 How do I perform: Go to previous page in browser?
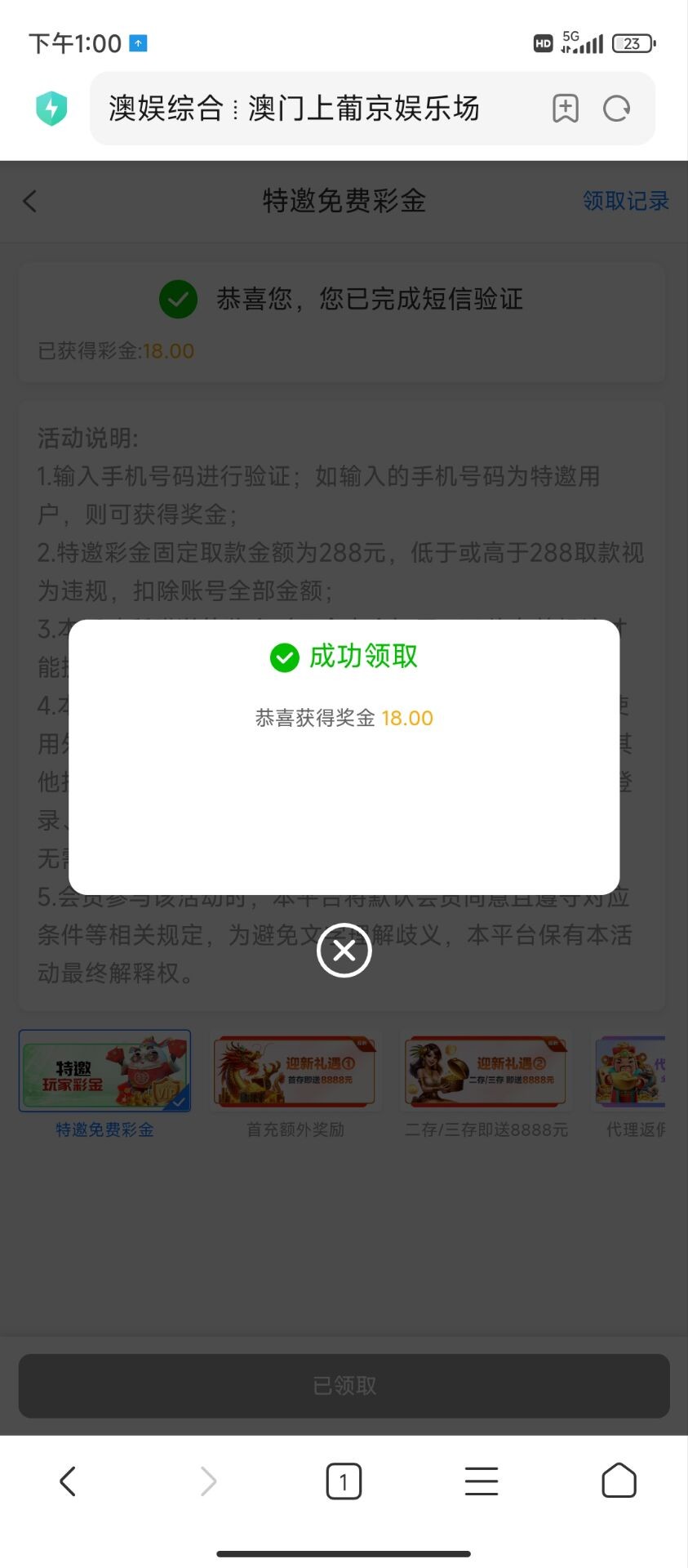point(69,1481)
